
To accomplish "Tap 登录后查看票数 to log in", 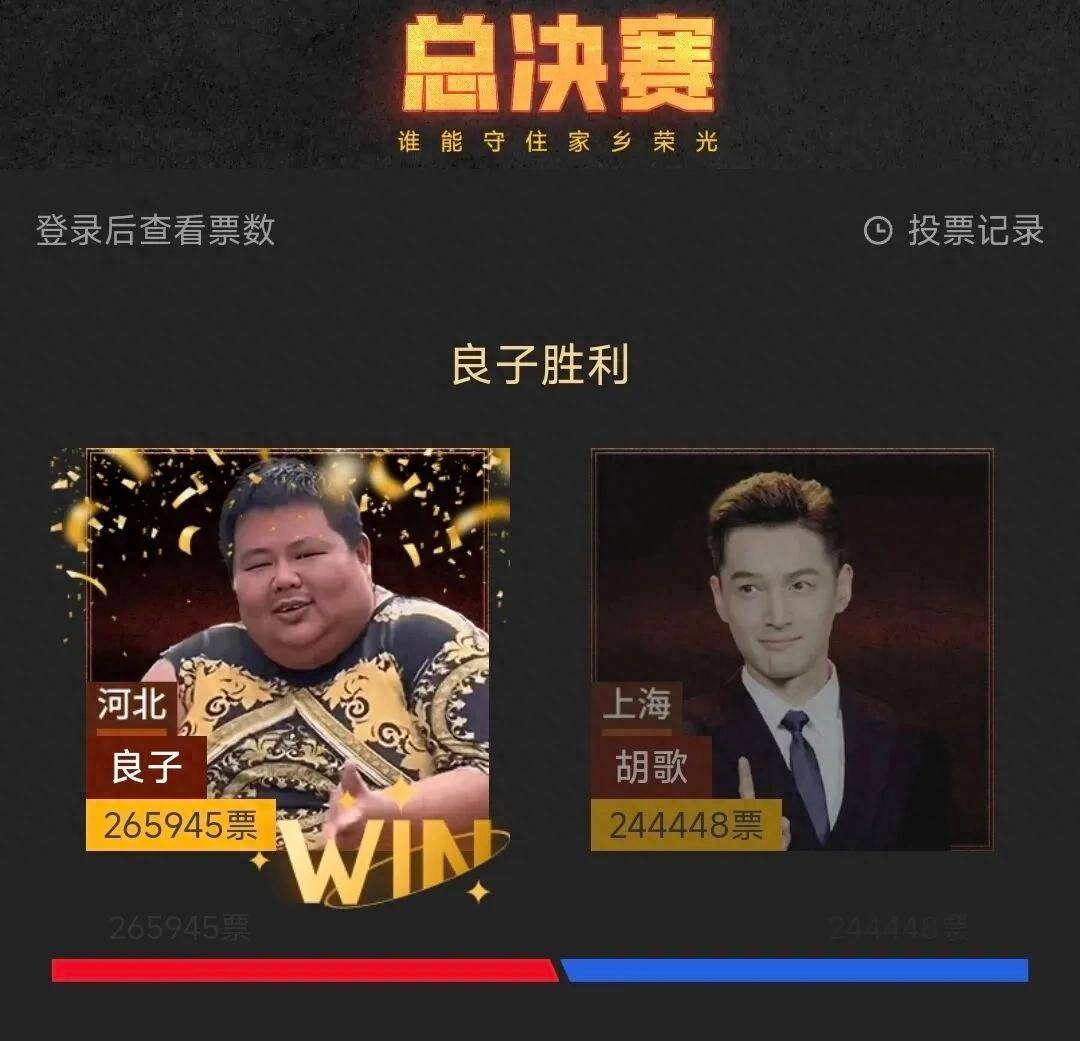I will coord(155,231).
